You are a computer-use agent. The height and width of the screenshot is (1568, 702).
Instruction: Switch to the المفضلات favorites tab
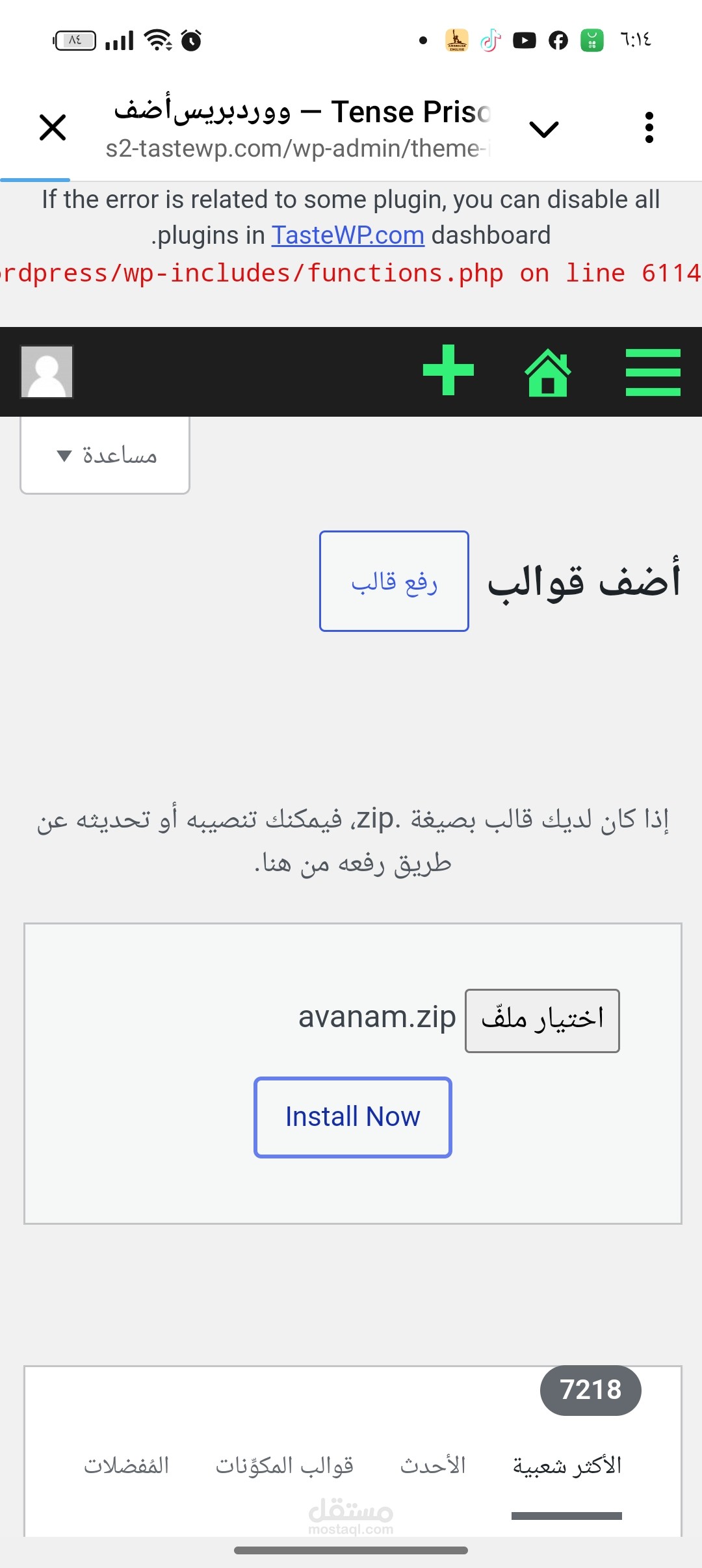(126, 1466)
